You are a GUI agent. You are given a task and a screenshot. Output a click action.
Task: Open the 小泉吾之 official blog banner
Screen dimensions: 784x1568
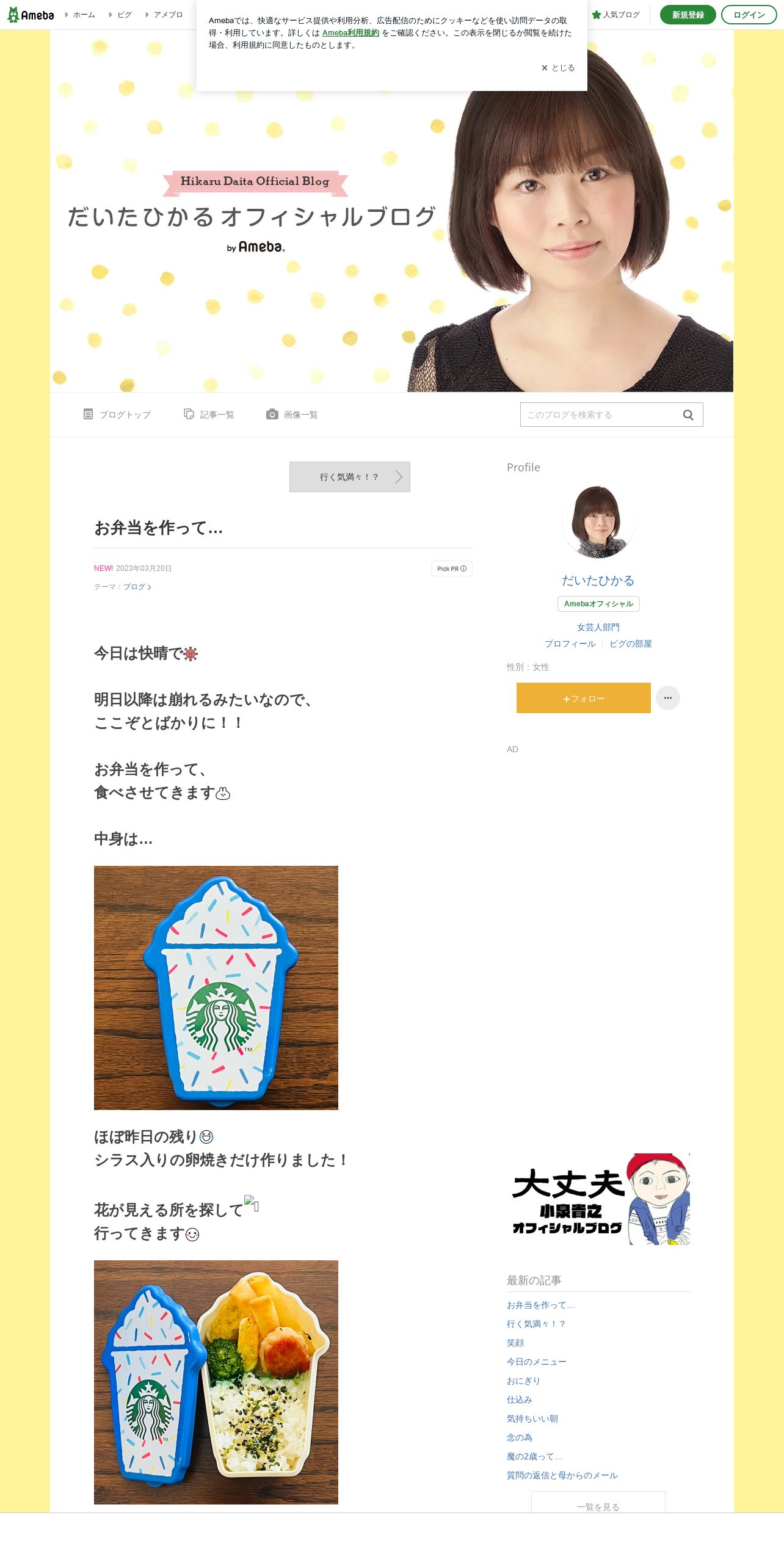pyautogui.click(x=598, y=1199)
